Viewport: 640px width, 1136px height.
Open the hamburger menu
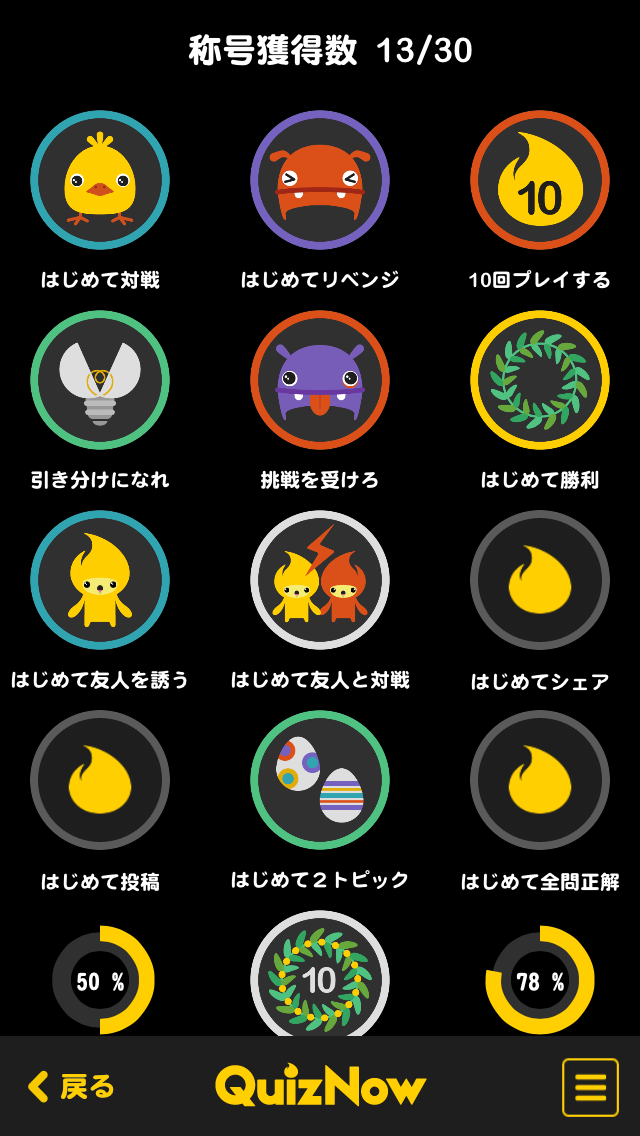[590, 1087]
